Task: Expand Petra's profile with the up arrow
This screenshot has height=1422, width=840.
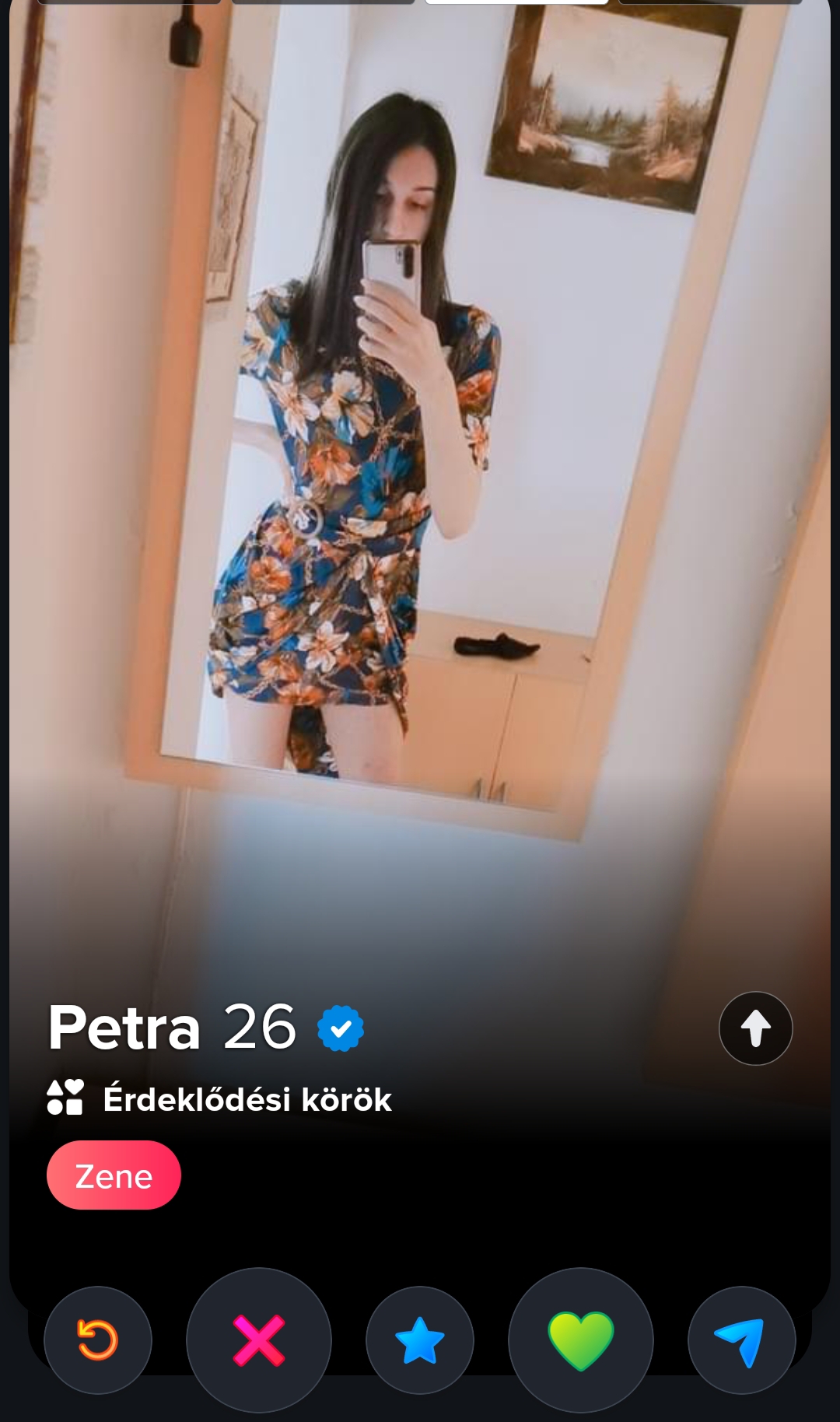Action: tap(756, 1028)
